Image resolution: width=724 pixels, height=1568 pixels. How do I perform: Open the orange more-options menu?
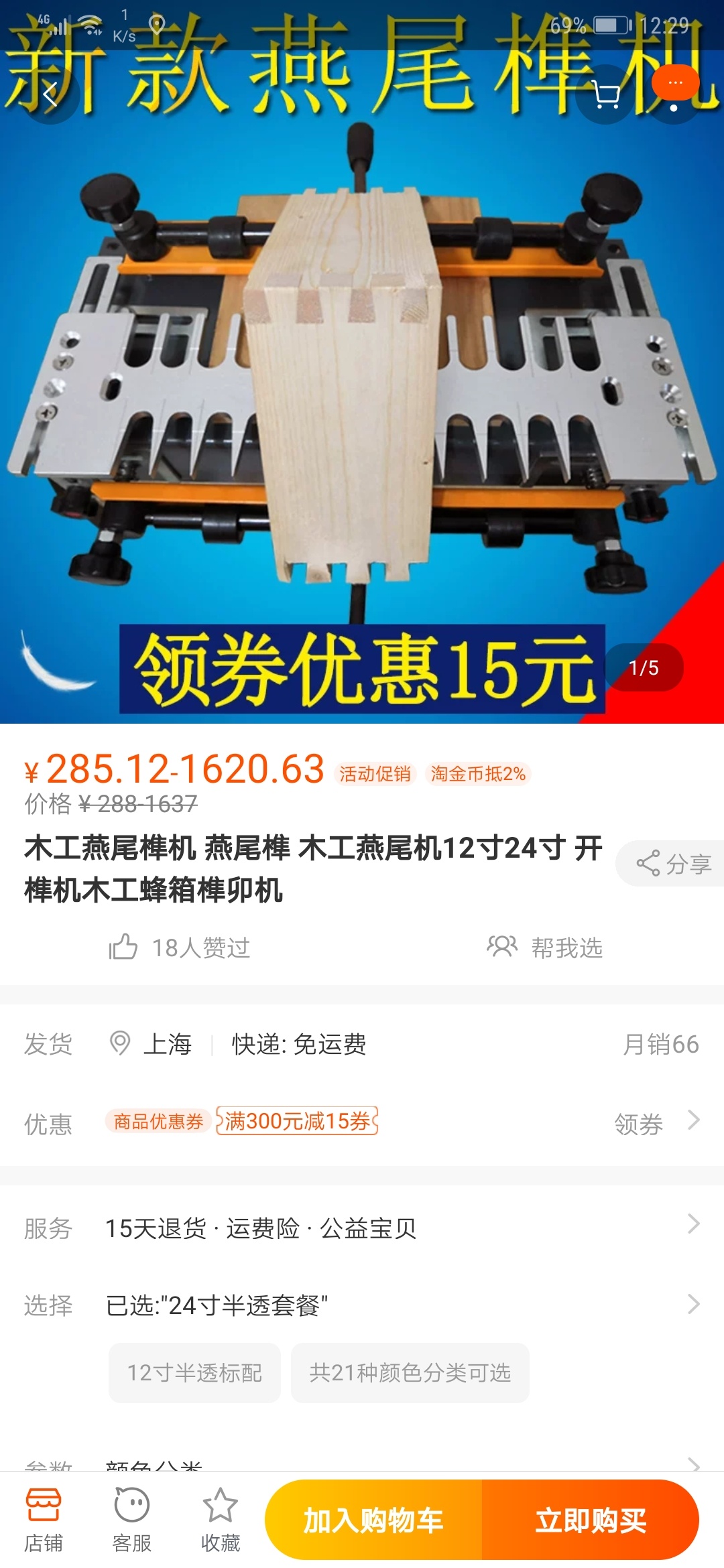coord(675,84)
